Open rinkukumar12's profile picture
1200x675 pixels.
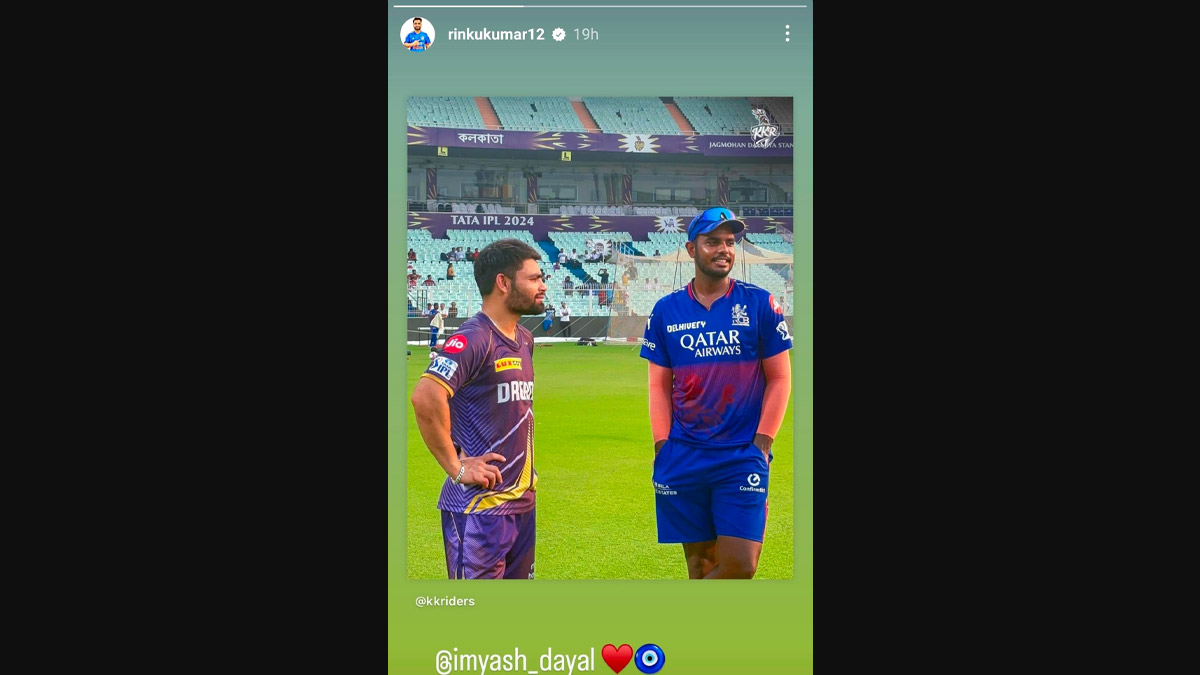[417, 34]
